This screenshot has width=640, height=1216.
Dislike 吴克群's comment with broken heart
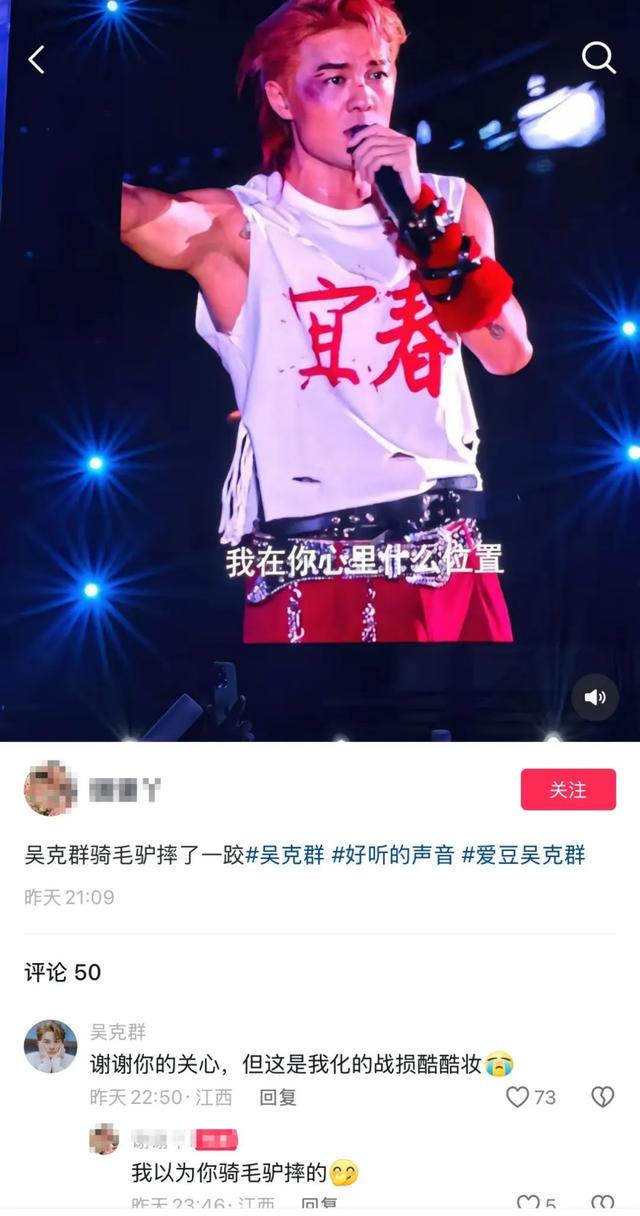click(602, 1097)
